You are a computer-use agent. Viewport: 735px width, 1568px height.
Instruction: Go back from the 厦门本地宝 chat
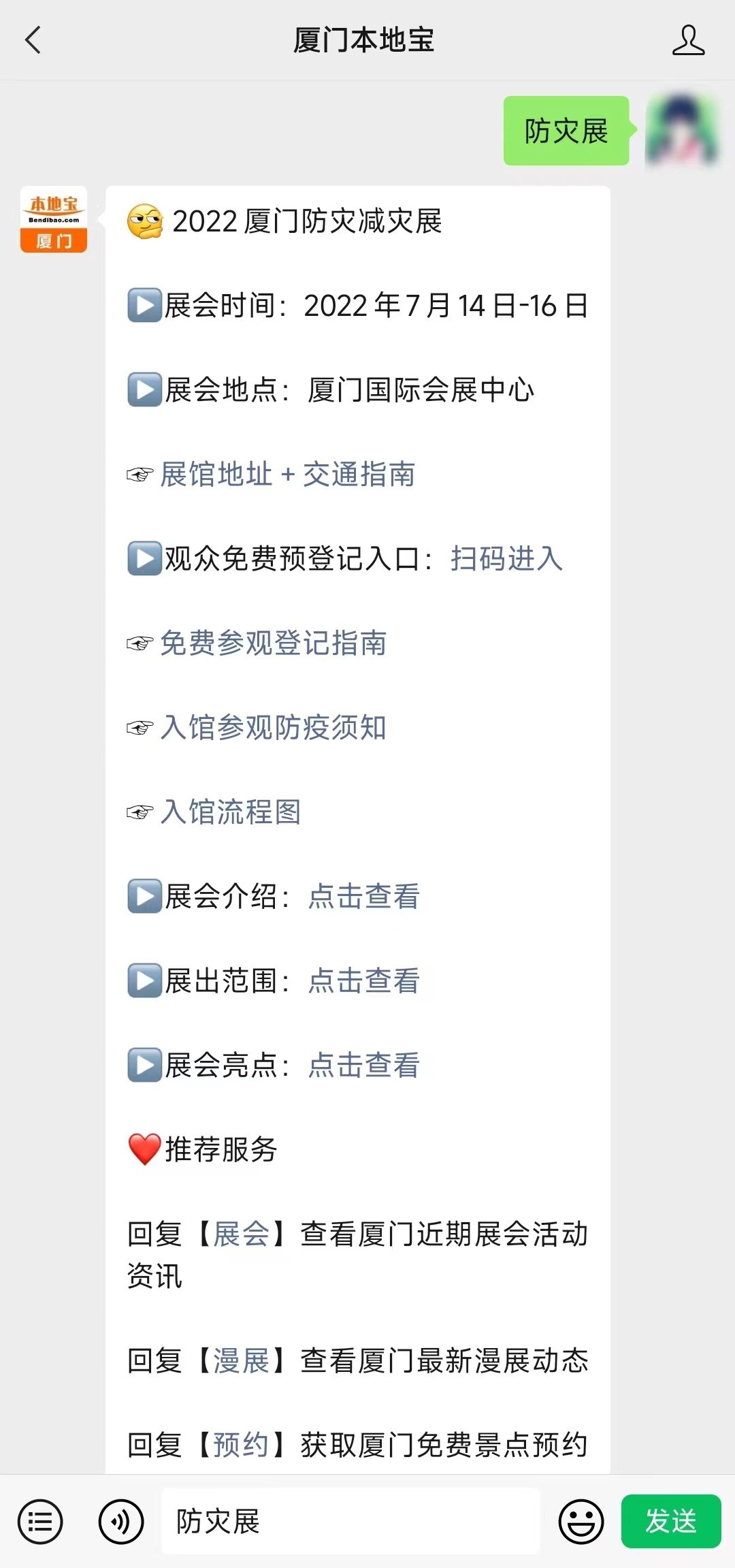[33, 40]
